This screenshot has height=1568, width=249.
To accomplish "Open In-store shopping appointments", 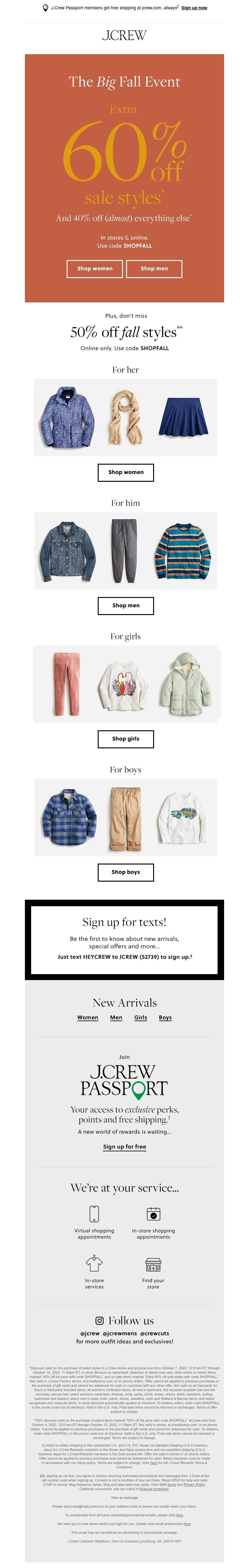I will pyautogui.click(x=153, y=1220).
